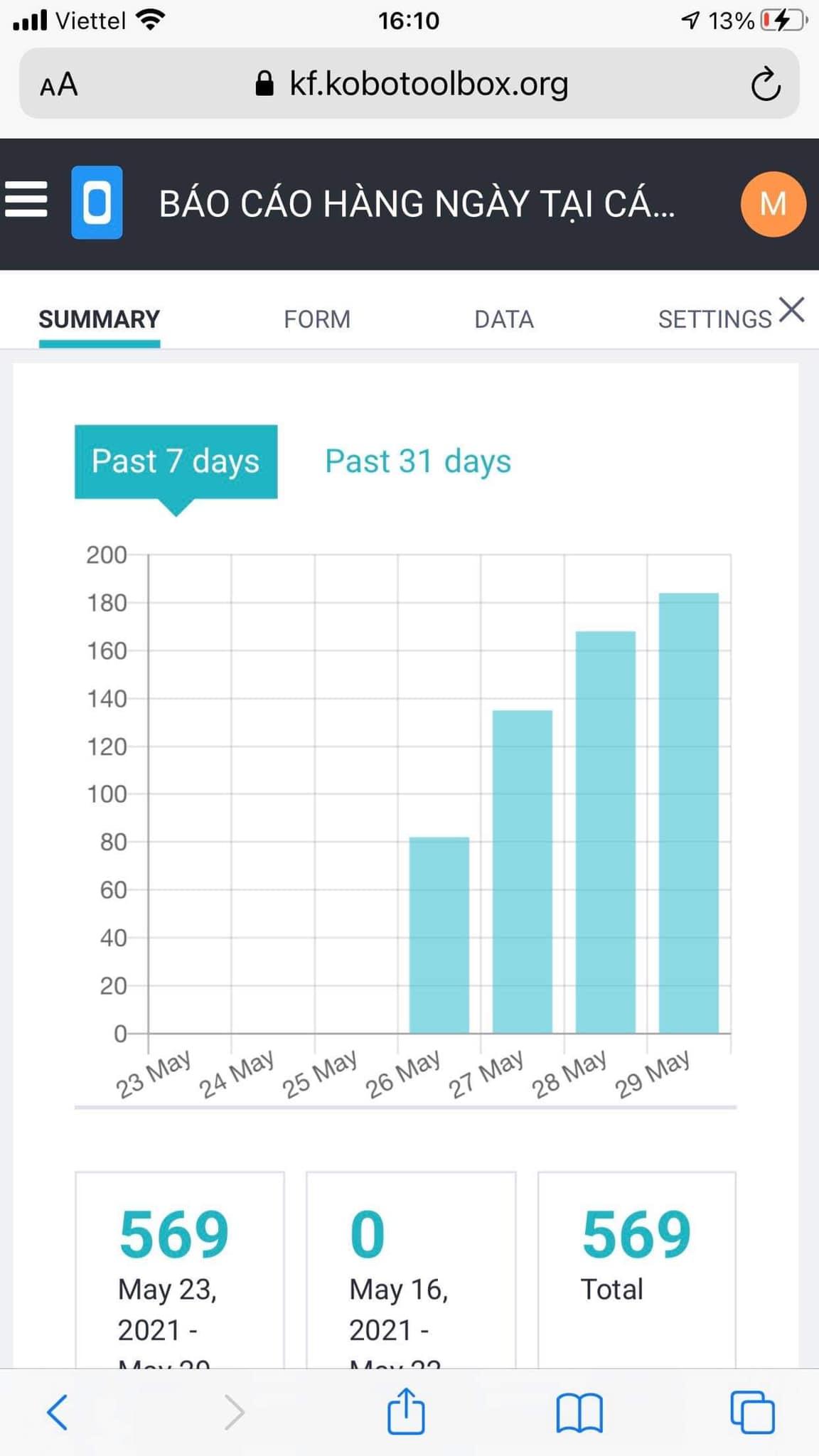Open Safari bookmarks
Screen dimensions: 819x1456
(x=579, y=1412)
